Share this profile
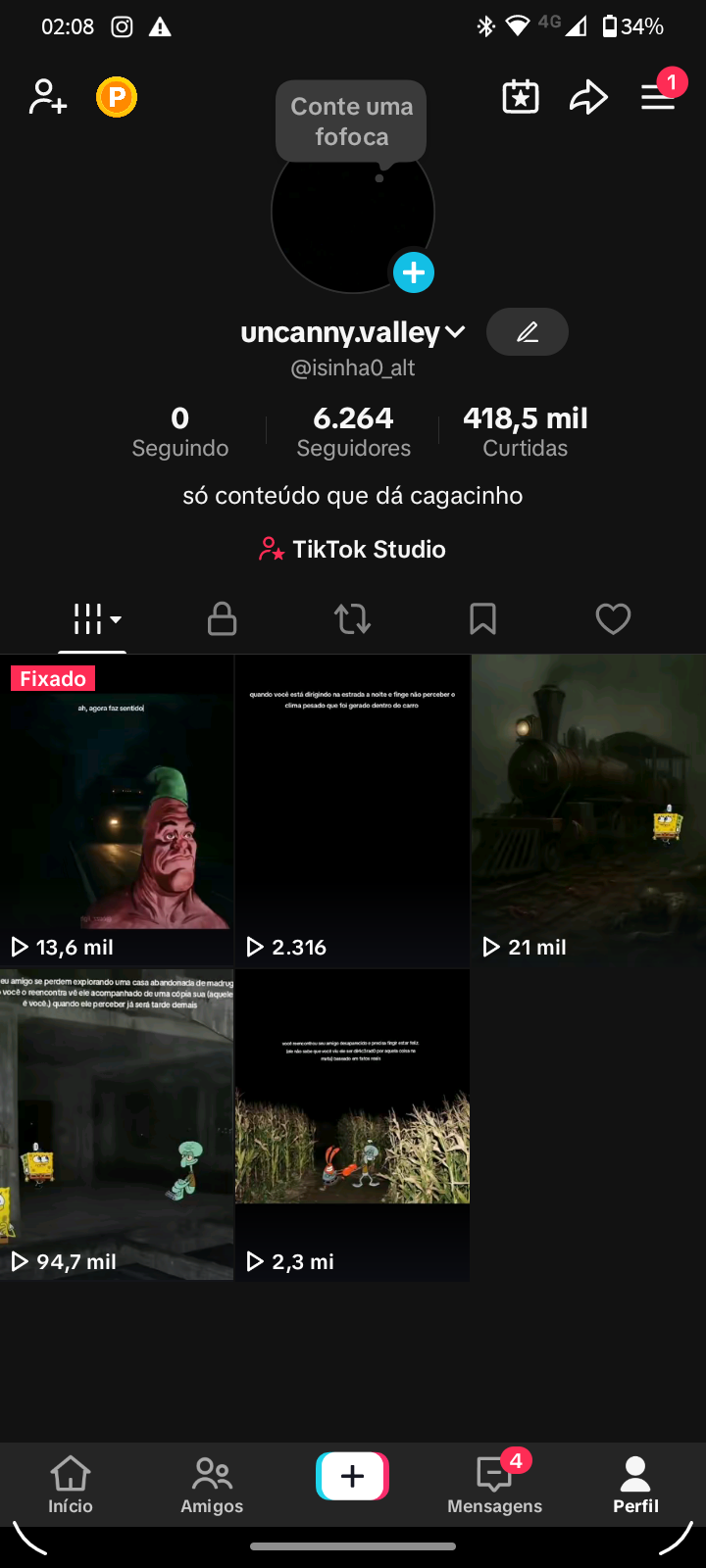 click(x=588, y=97)
